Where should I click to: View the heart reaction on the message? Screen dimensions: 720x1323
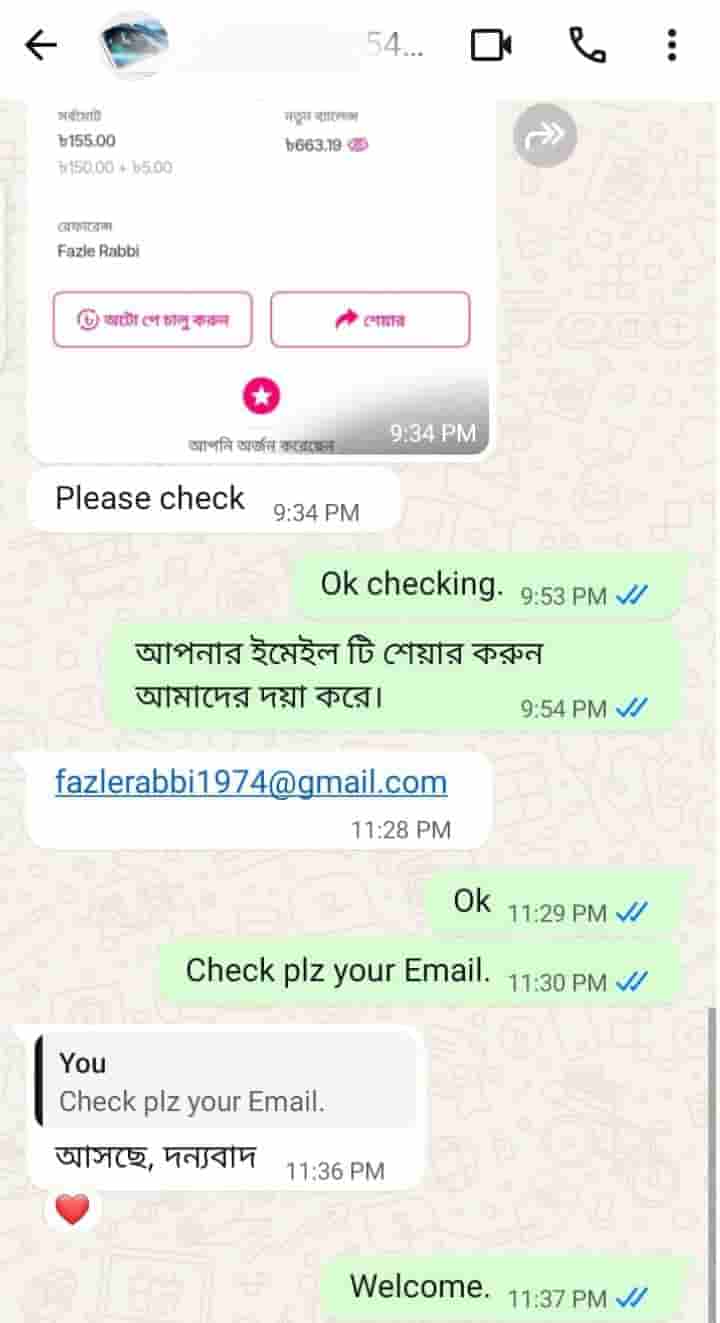pos(72,1211)
